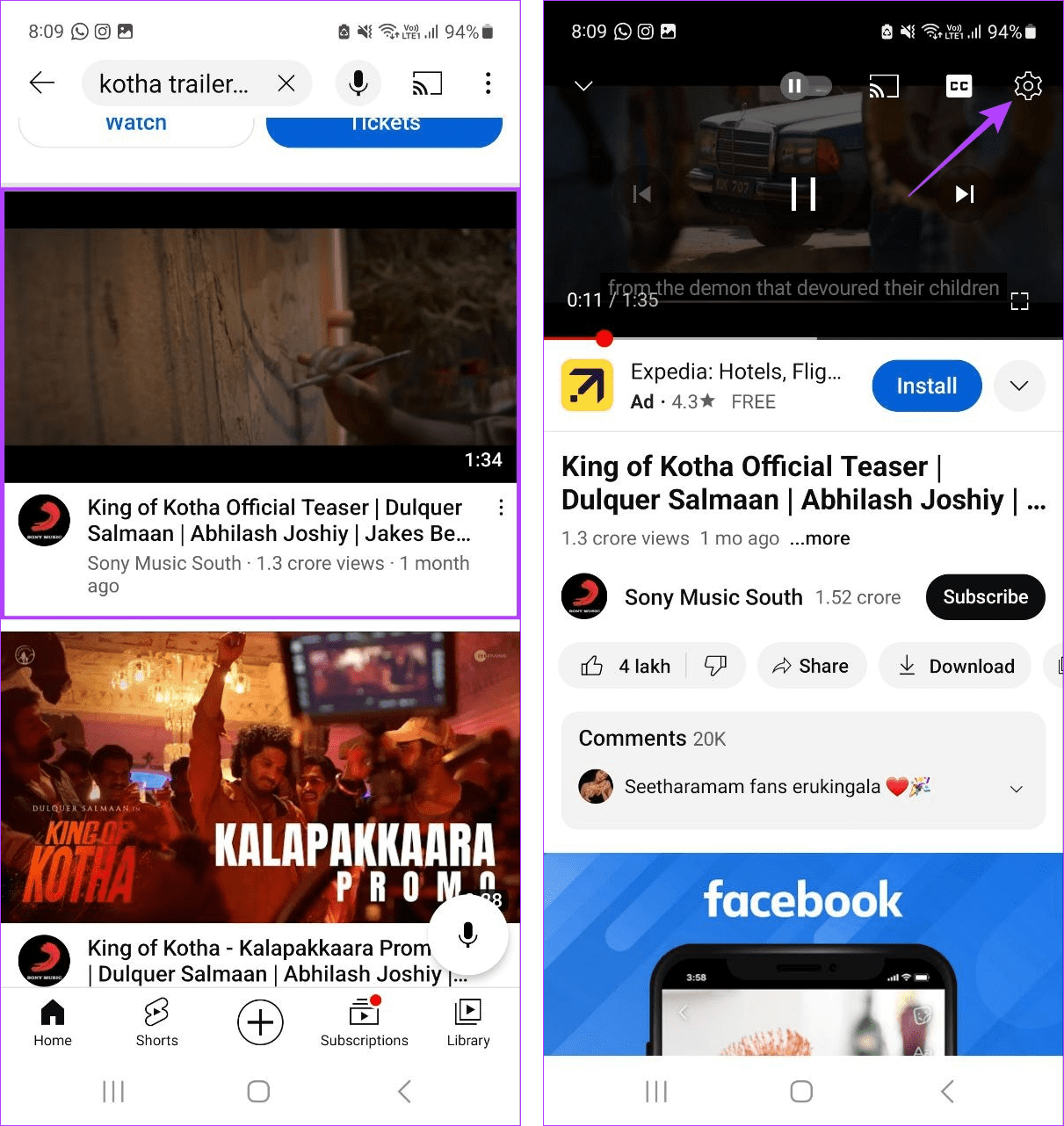This screenshot has width=1064, height=1126.
Task: Pause the playing teaser video
Action: click(x=803, y=194)
